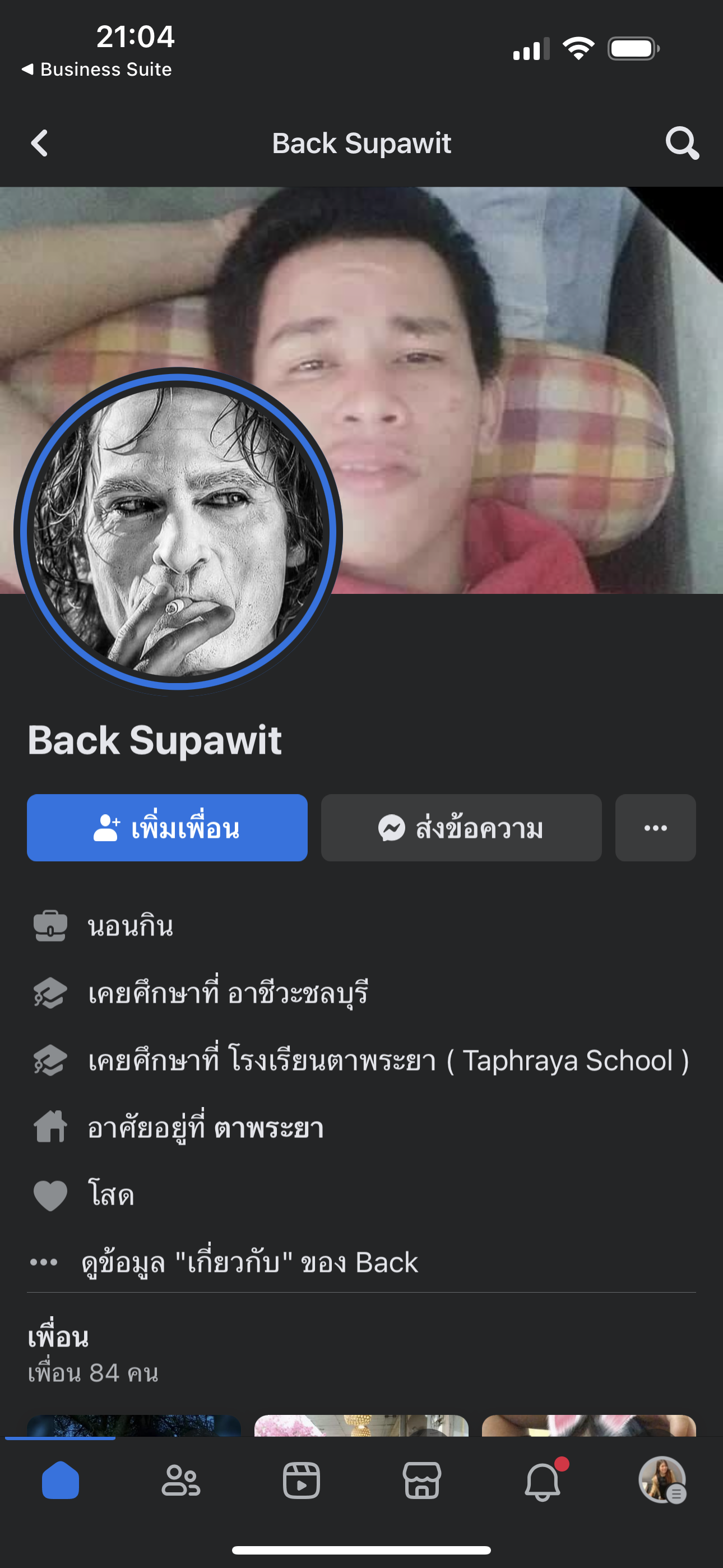Image resolution: width=723 pixels, height=1568 pixels.
Task: Open the นอนกิน work info row
Action: (x=130, y=926)
